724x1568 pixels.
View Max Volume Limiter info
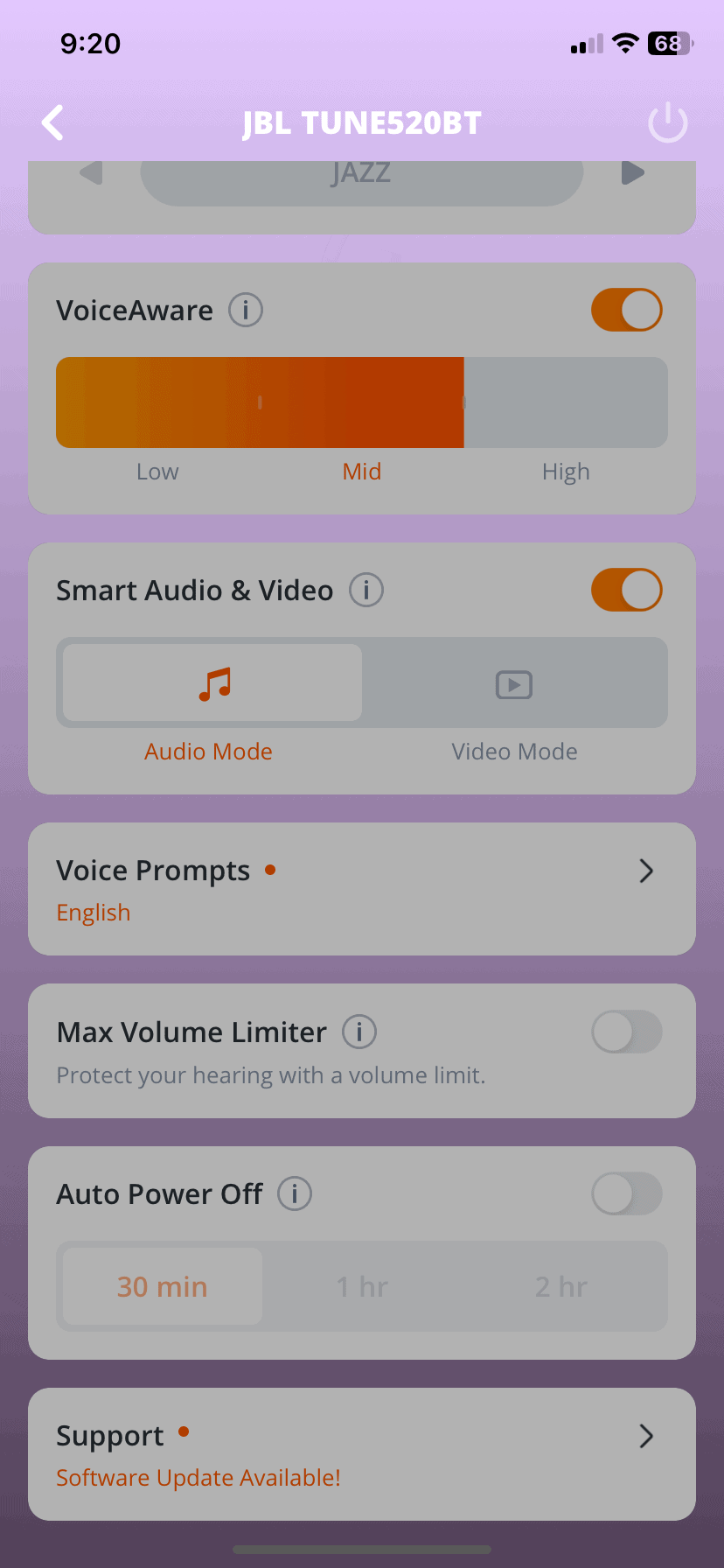click(359, 1032)
